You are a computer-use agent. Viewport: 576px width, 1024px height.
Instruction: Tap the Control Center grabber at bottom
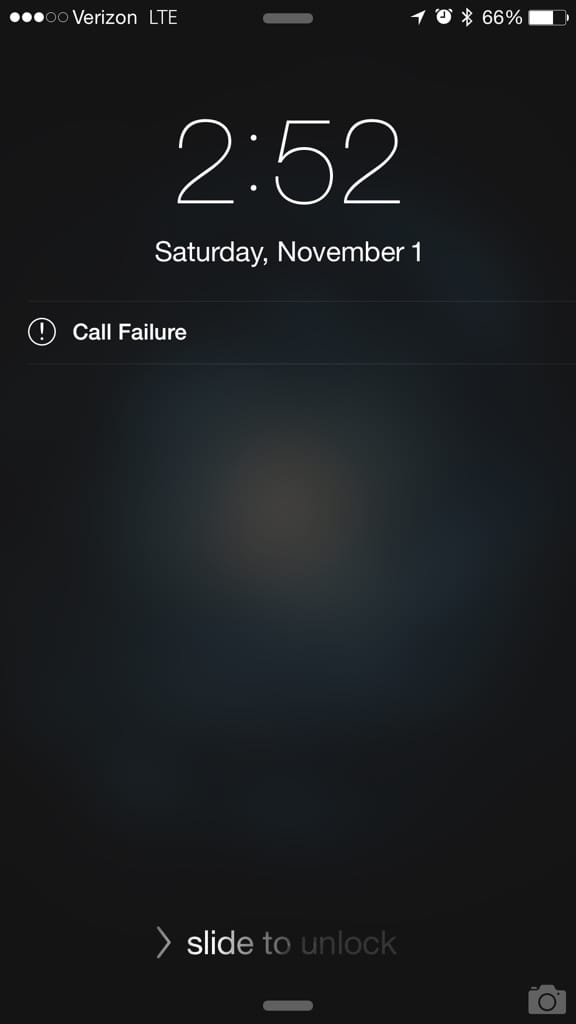click(288, 1005)
